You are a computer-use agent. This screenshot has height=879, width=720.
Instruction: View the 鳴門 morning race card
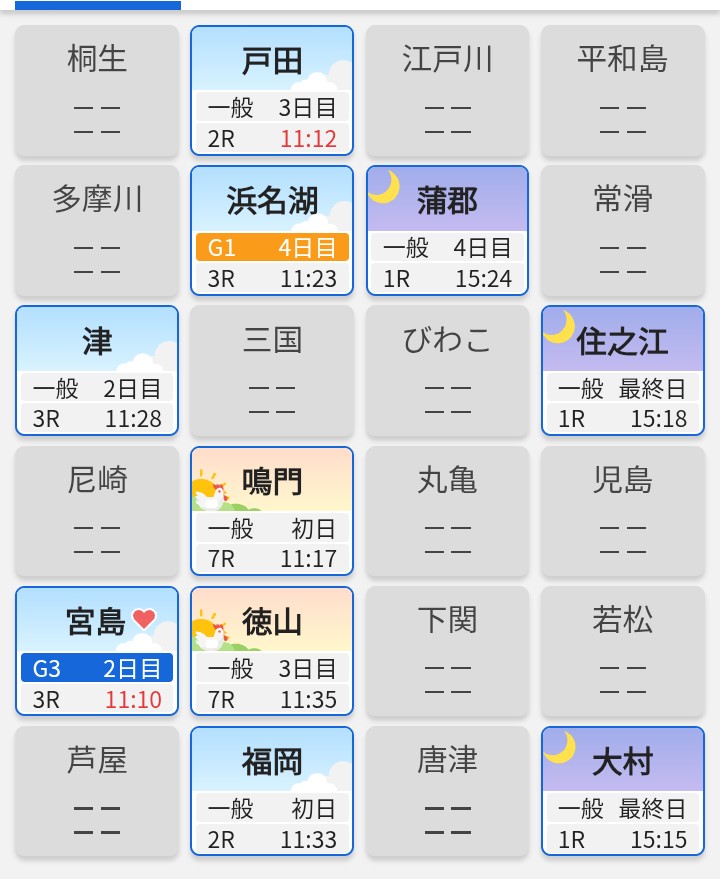click(272, 511)
